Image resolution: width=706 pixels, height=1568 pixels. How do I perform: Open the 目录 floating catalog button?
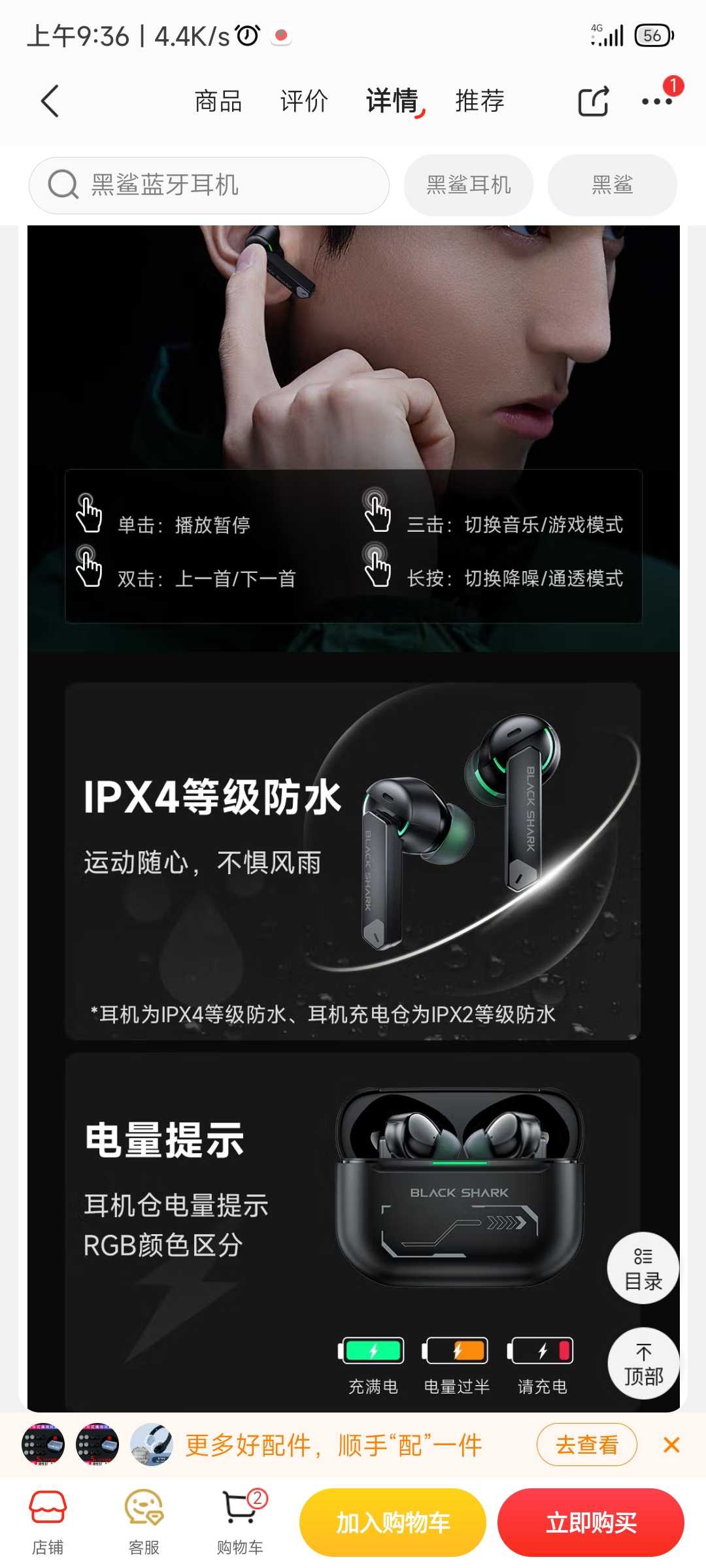(x=643, y=1268)
